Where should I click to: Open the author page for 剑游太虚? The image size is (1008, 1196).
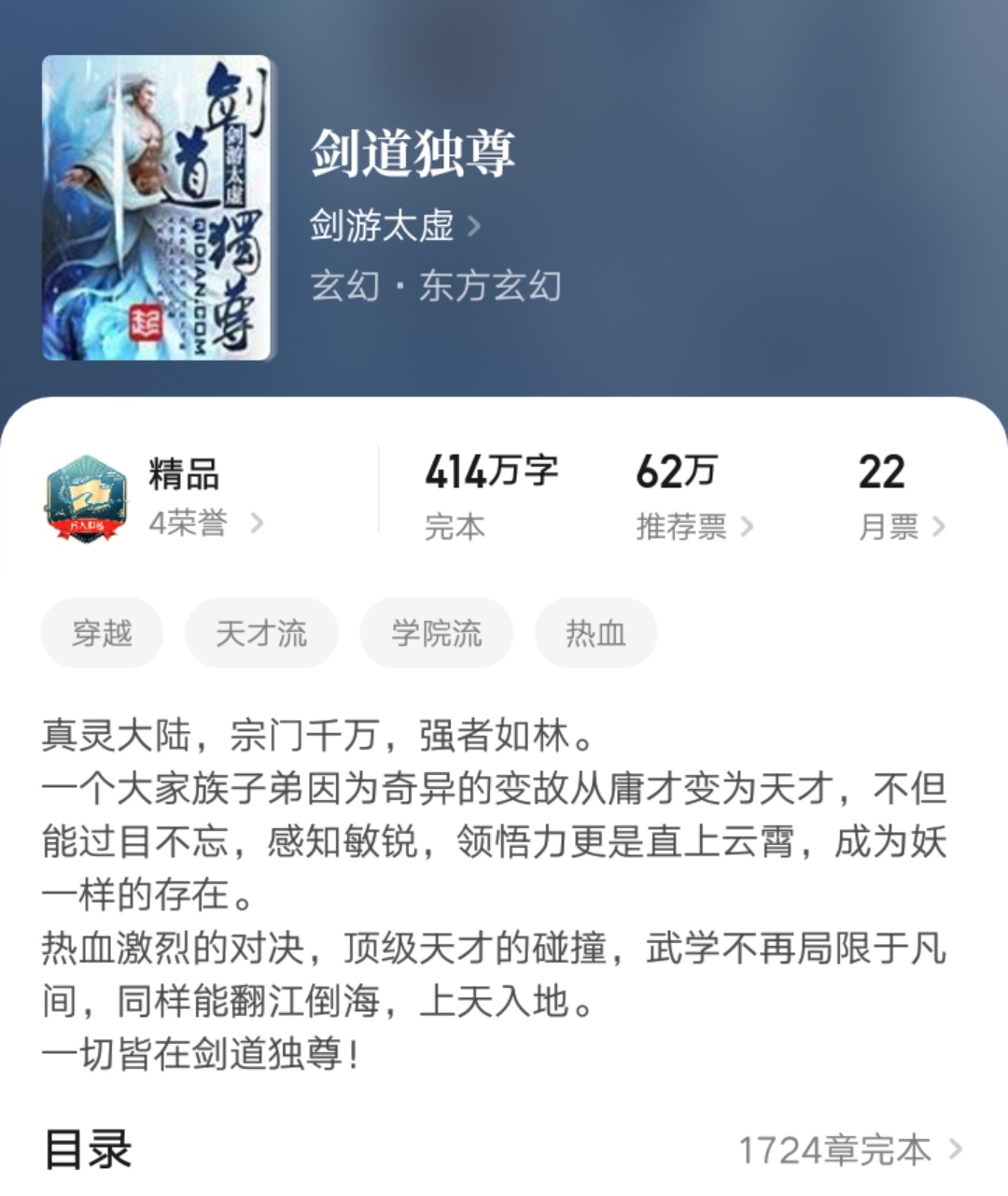point(382,227)
